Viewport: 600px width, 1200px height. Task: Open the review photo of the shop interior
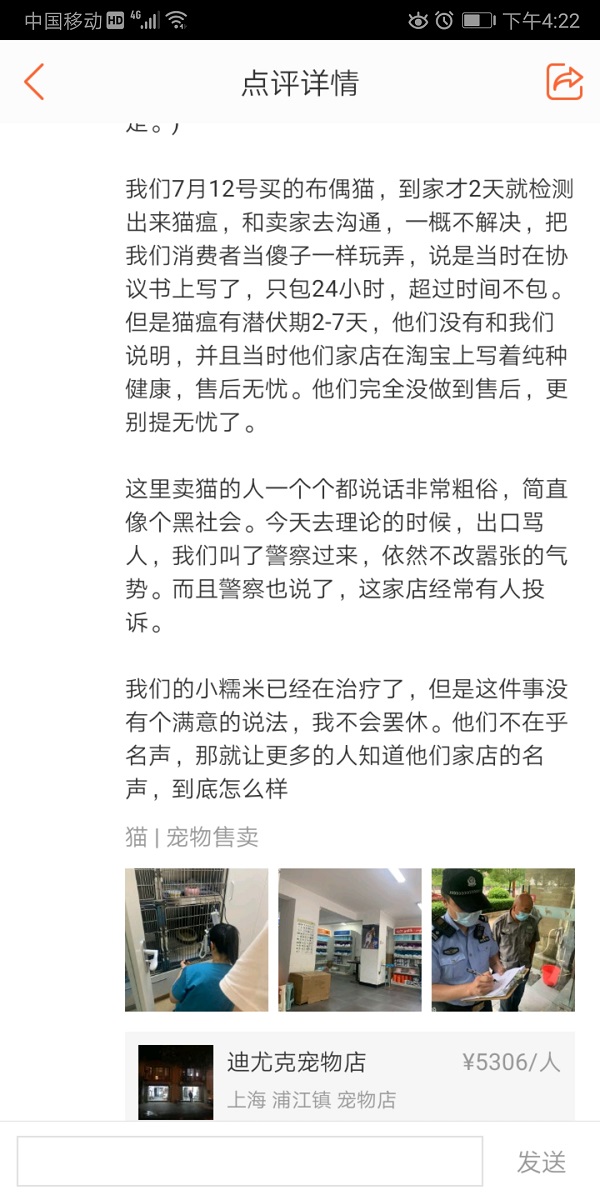point(350,939)
